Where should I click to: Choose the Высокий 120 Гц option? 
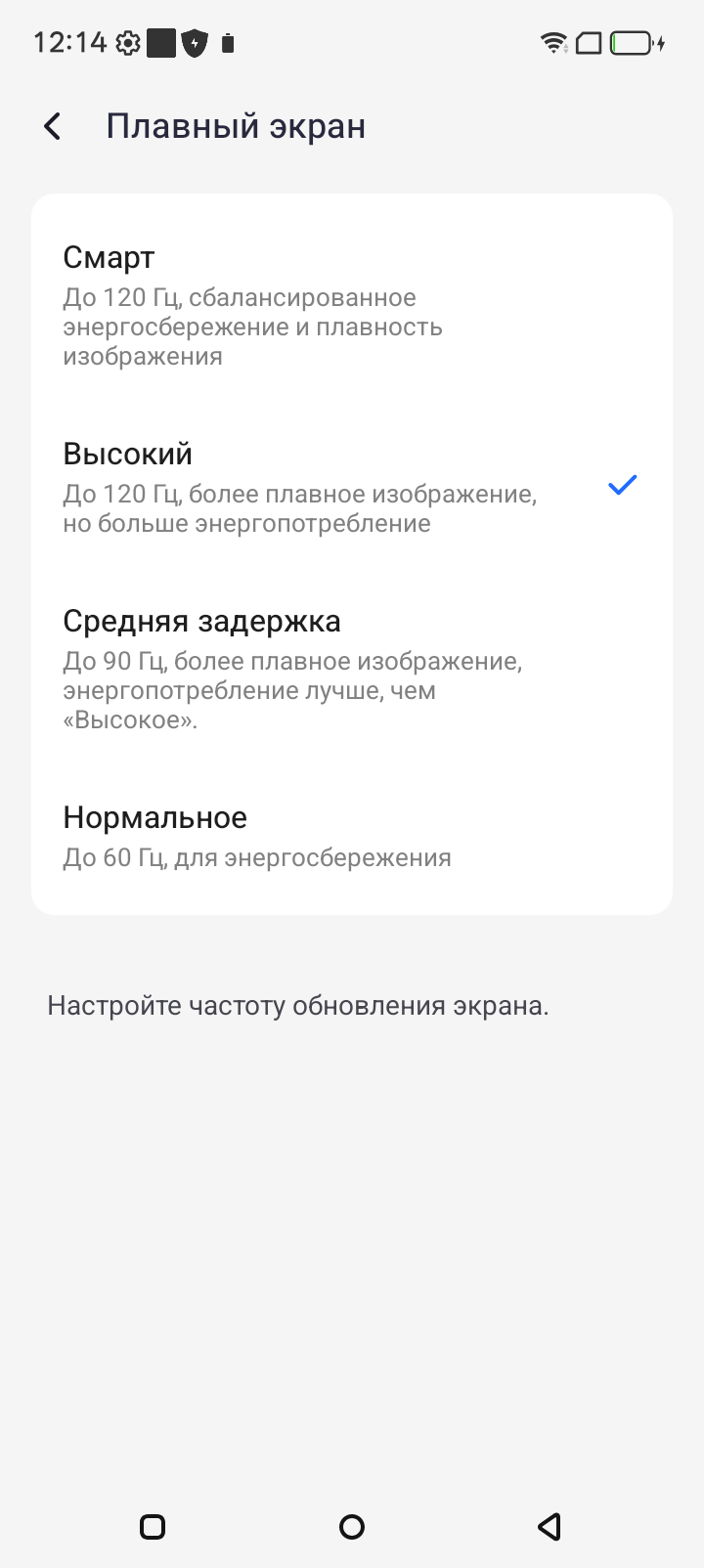coord(351,487)
